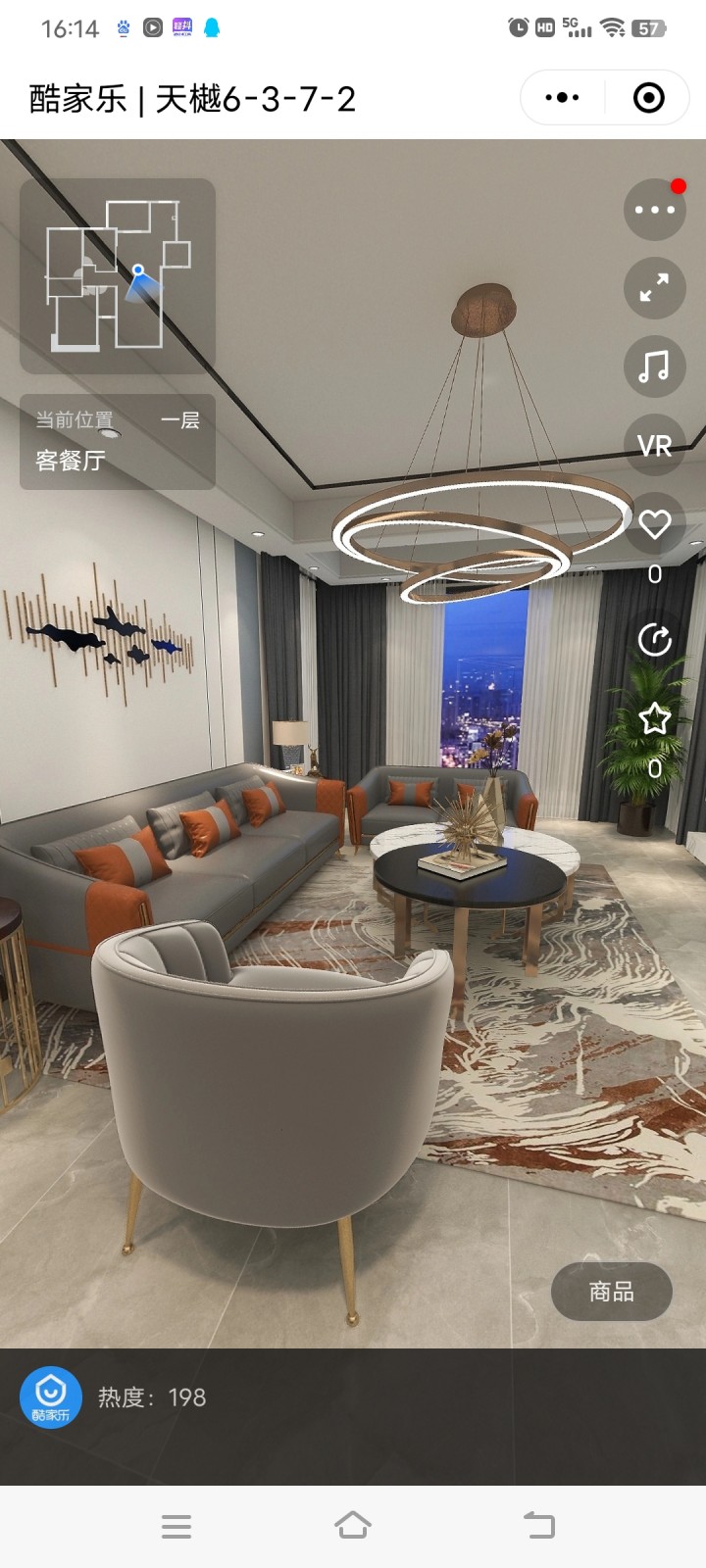
Task: Open the 商品 product list
Action: [612, 1293]
